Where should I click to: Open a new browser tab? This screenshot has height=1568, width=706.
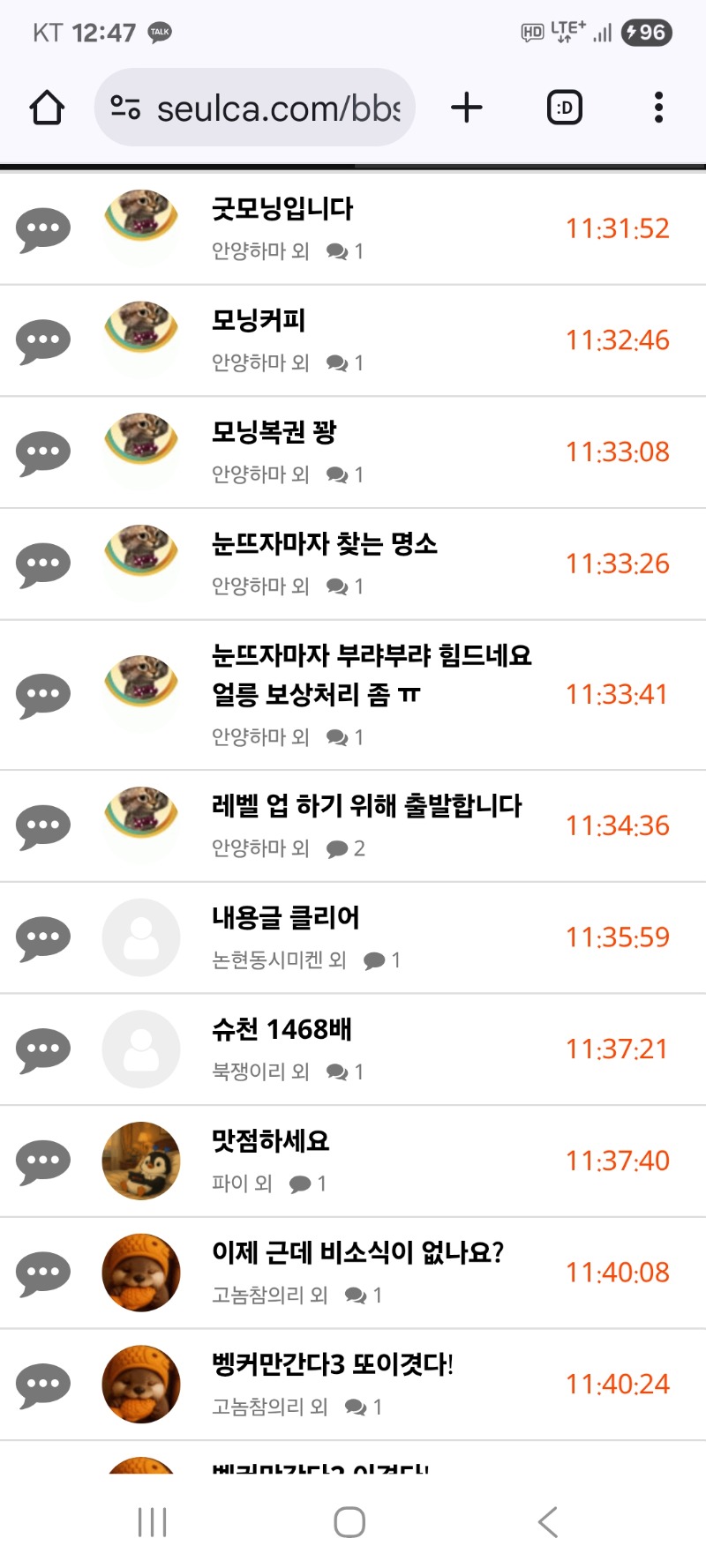(x=466, y=108)
